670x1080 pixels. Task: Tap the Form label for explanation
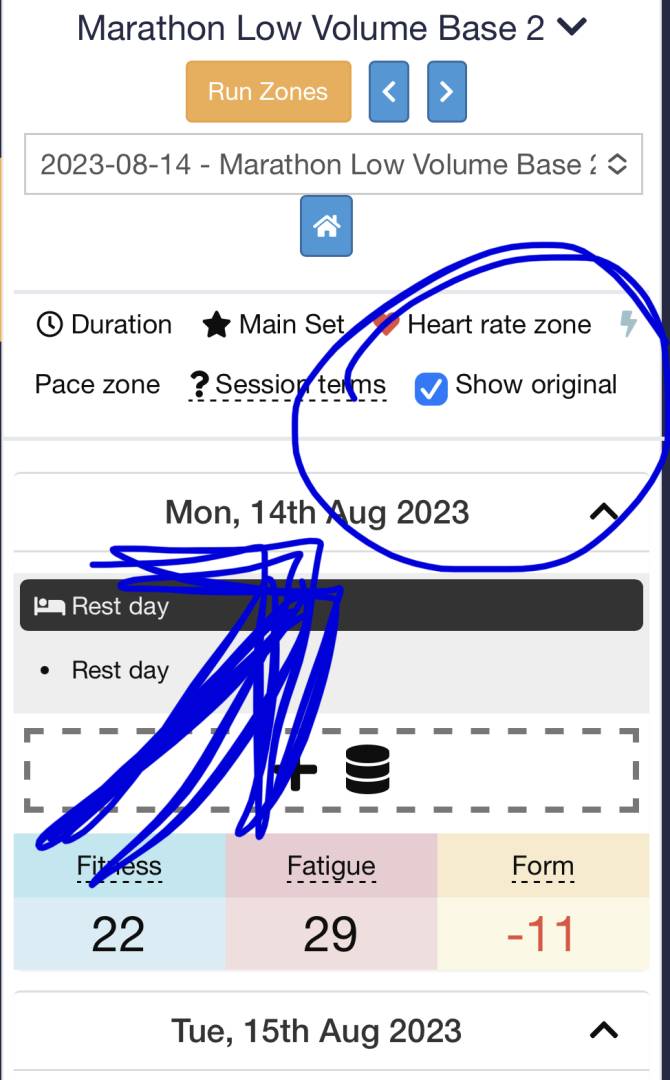point(543,866)
